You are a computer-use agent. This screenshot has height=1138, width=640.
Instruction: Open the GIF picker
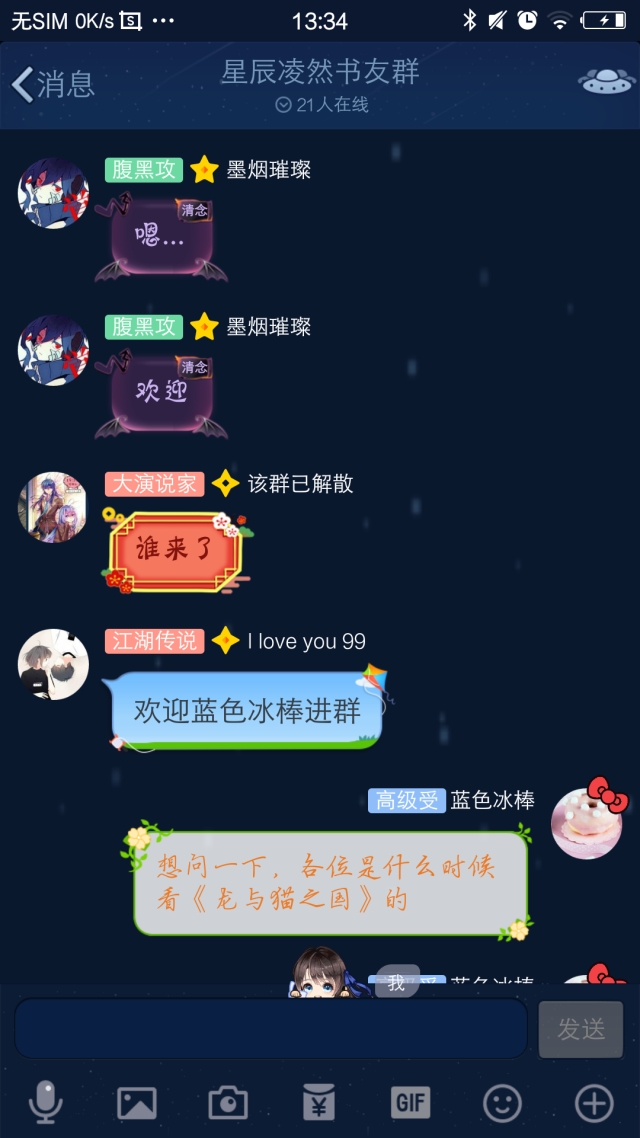tap(411, 1103)
